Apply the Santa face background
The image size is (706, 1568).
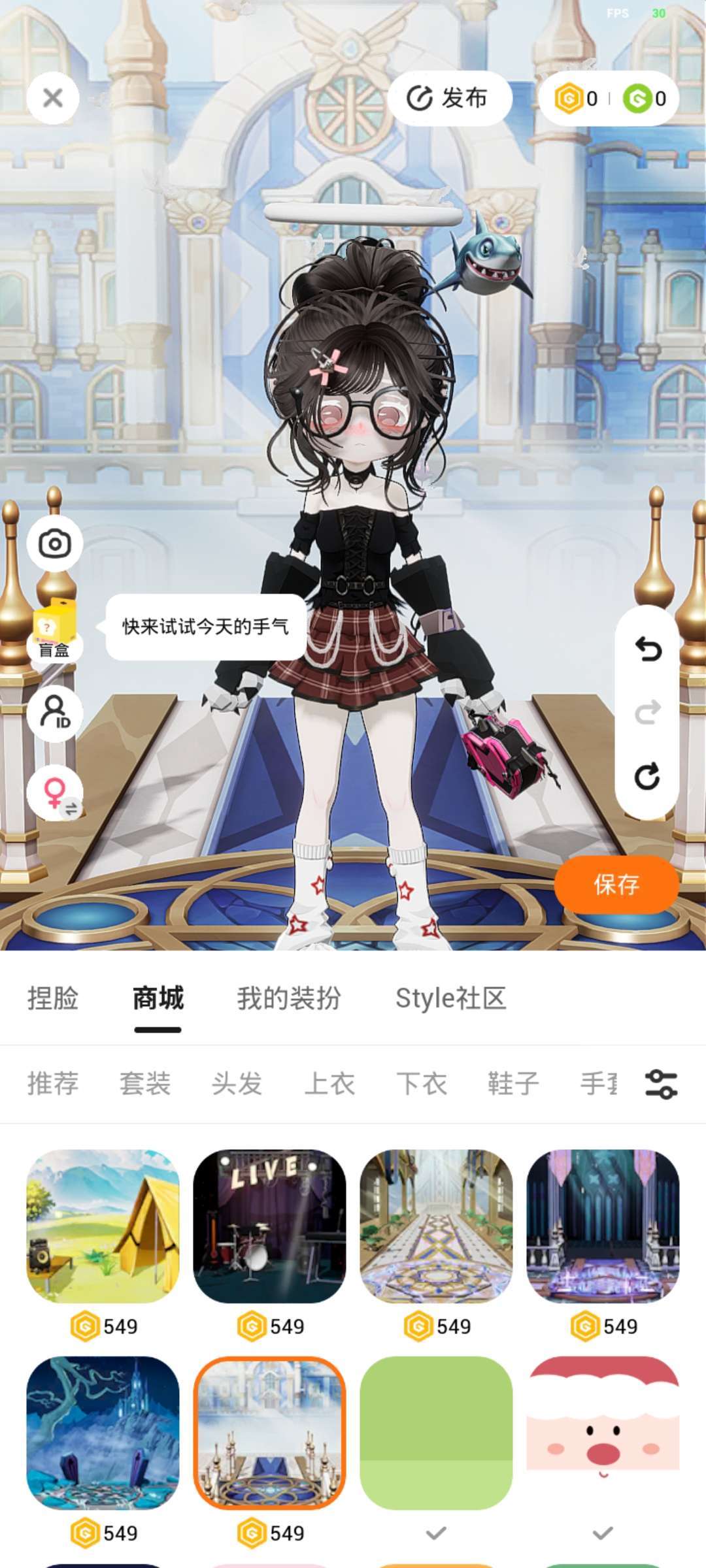pos(603,1432)
